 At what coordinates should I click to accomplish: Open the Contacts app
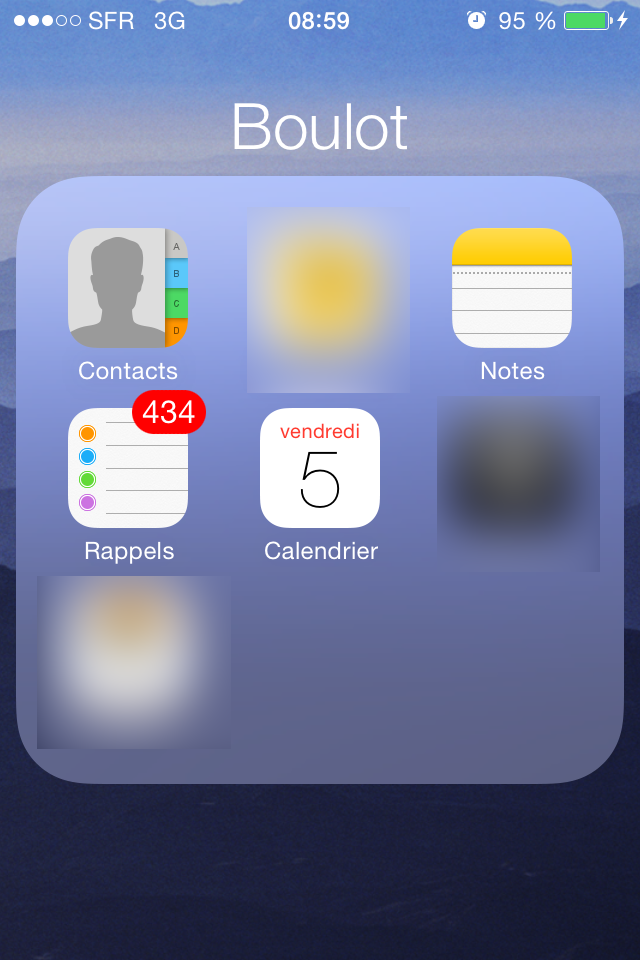tap(127, 288)
